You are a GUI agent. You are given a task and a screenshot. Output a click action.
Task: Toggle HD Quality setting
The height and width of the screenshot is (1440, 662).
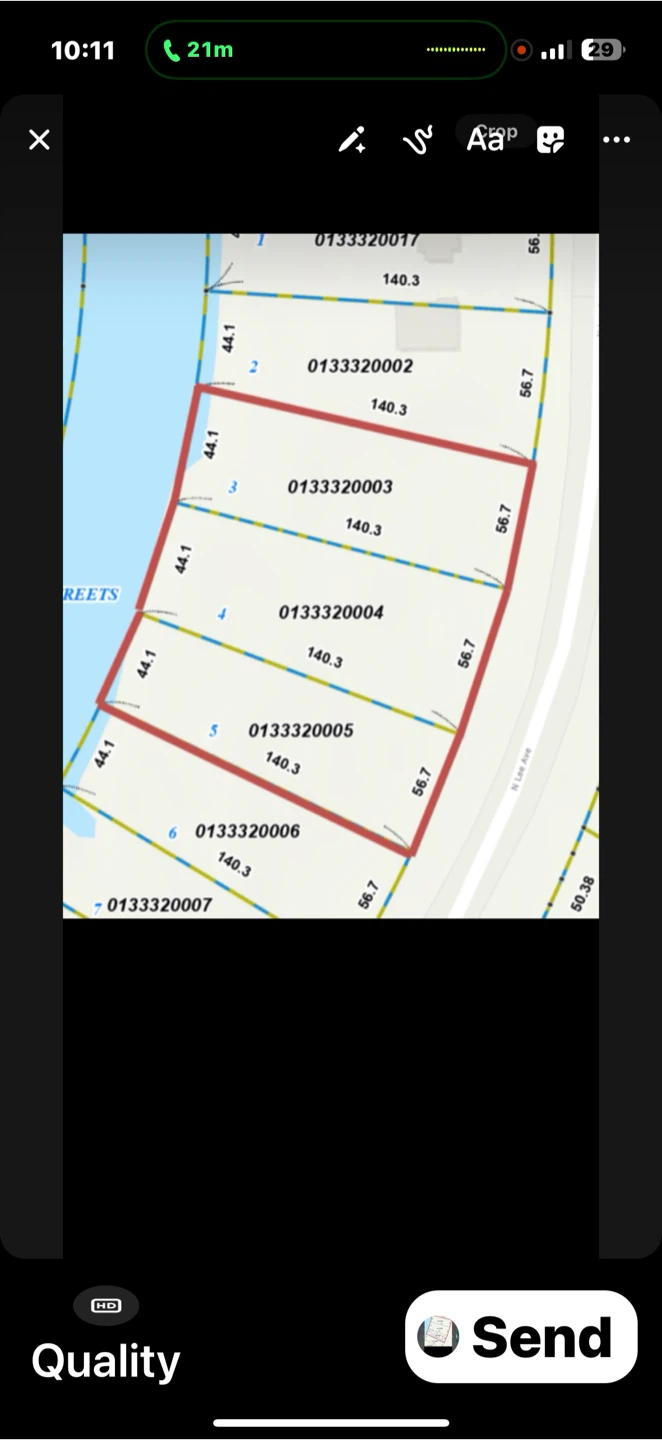(105, 1335)
